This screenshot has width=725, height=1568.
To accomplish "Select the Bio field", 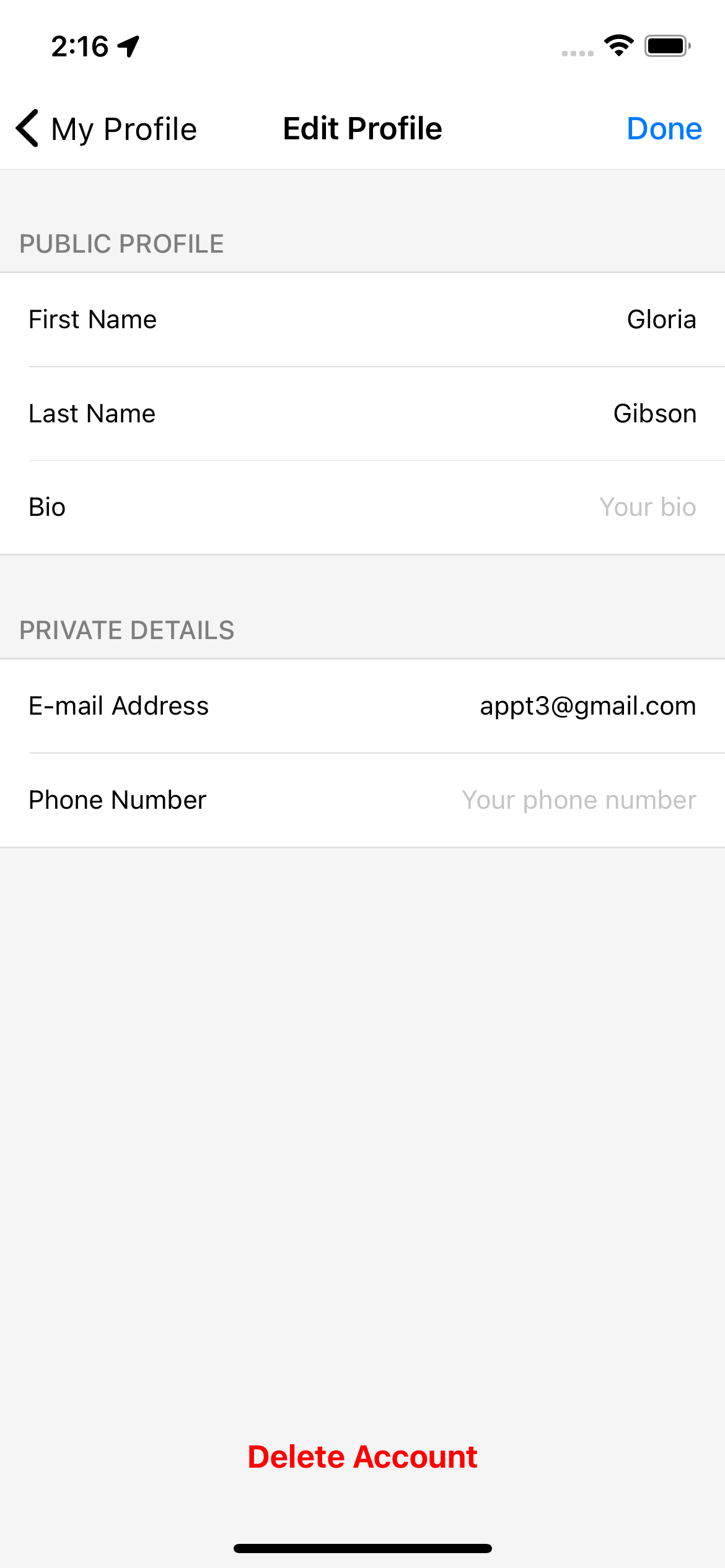I will tap(362, 507).
